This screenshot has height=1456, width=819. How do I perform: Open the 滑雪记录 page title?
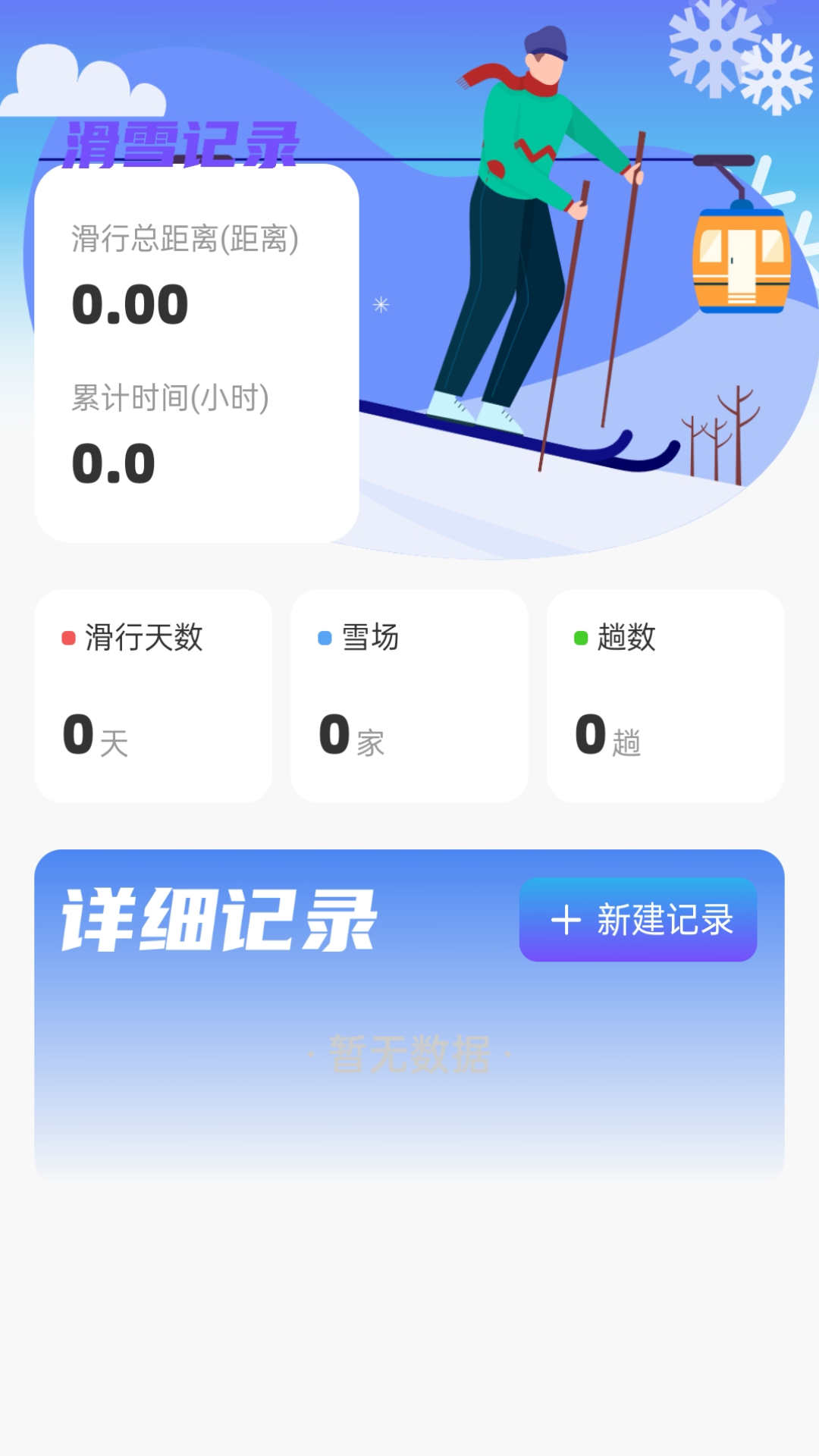(x=182, y=140)
